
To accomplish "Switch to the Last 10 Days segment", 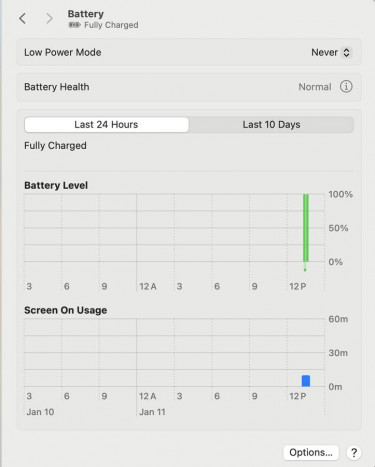I will pos(271,125).
